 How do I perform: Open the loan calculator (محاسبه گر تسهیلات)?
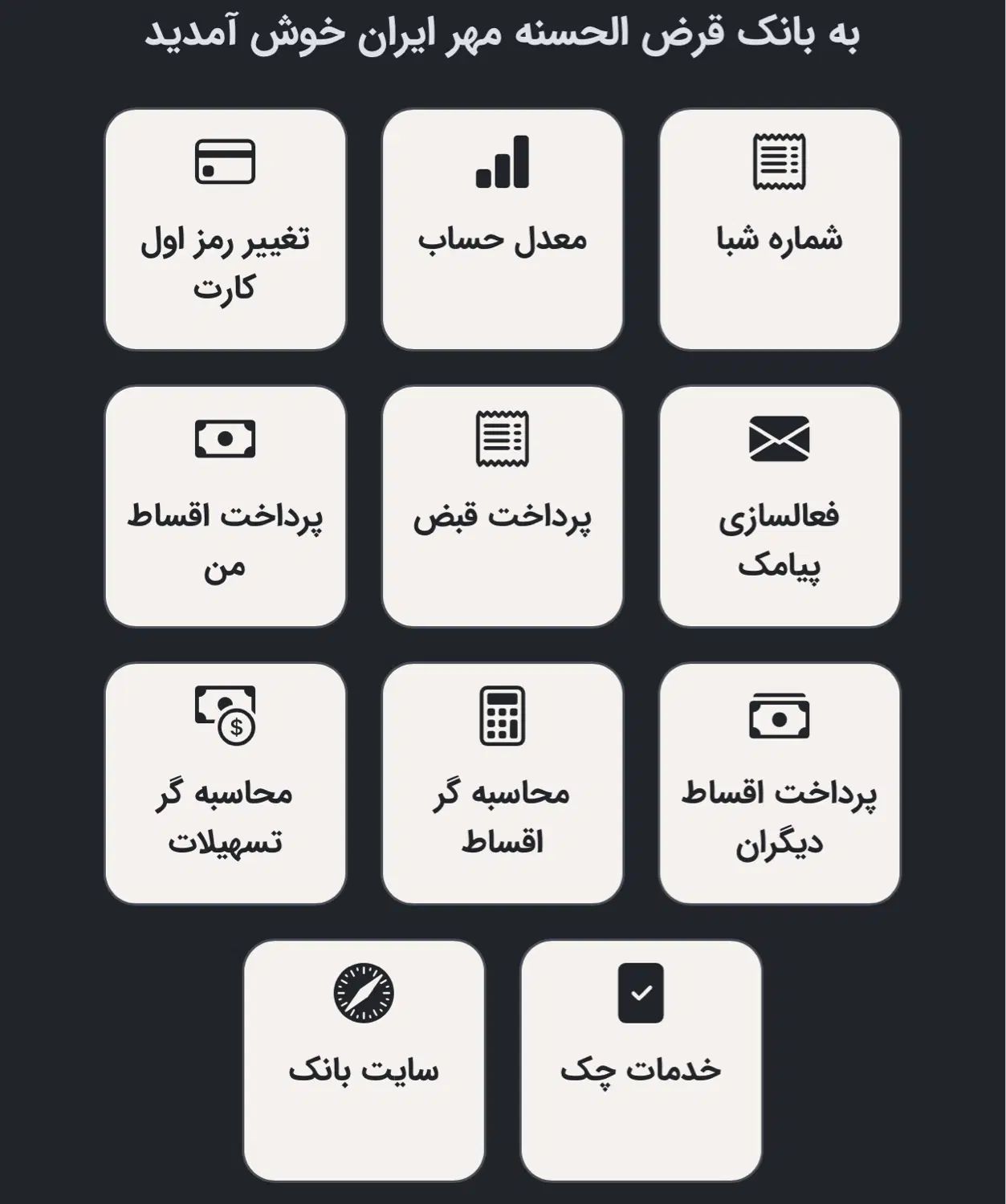point(226,783)
